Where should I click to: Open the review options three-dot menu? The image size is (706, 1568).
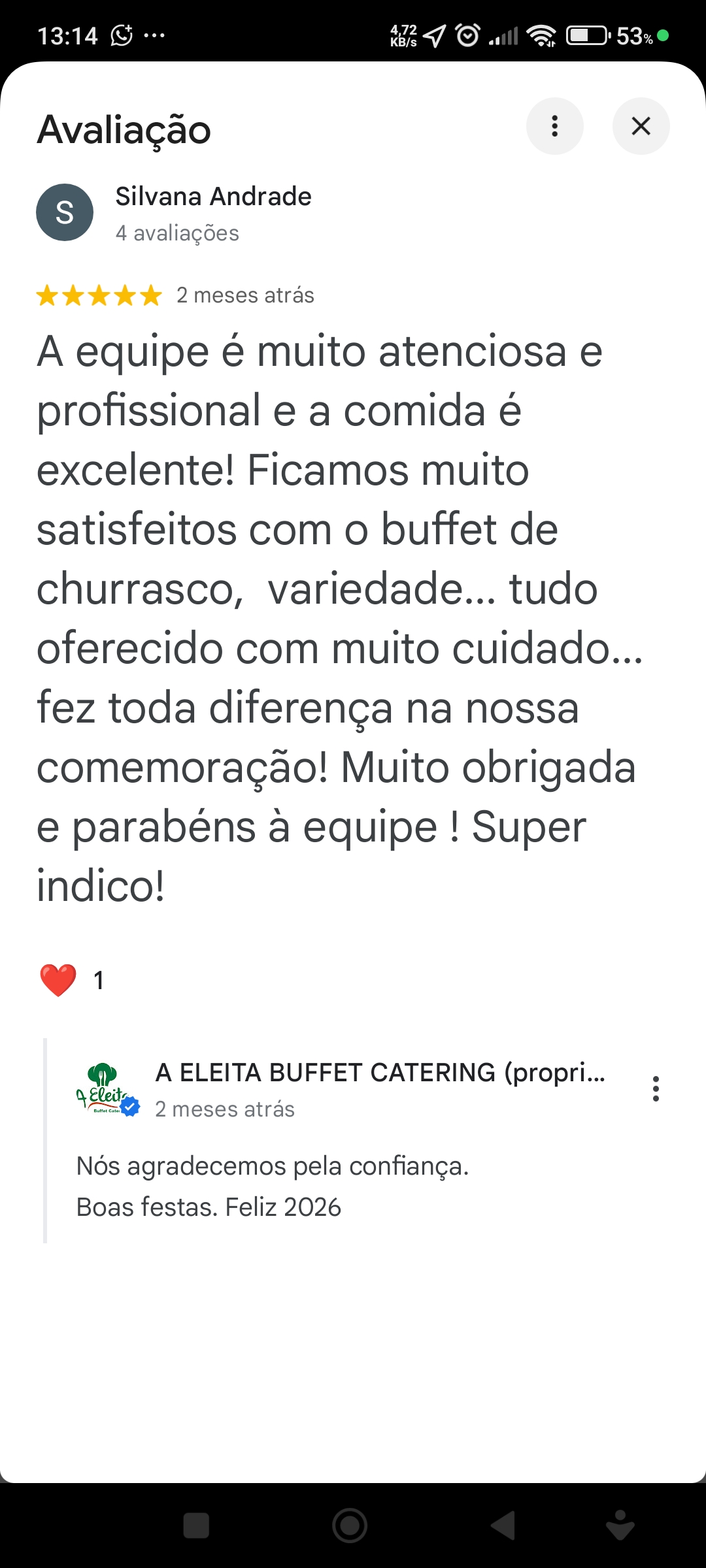click(555, 126)
